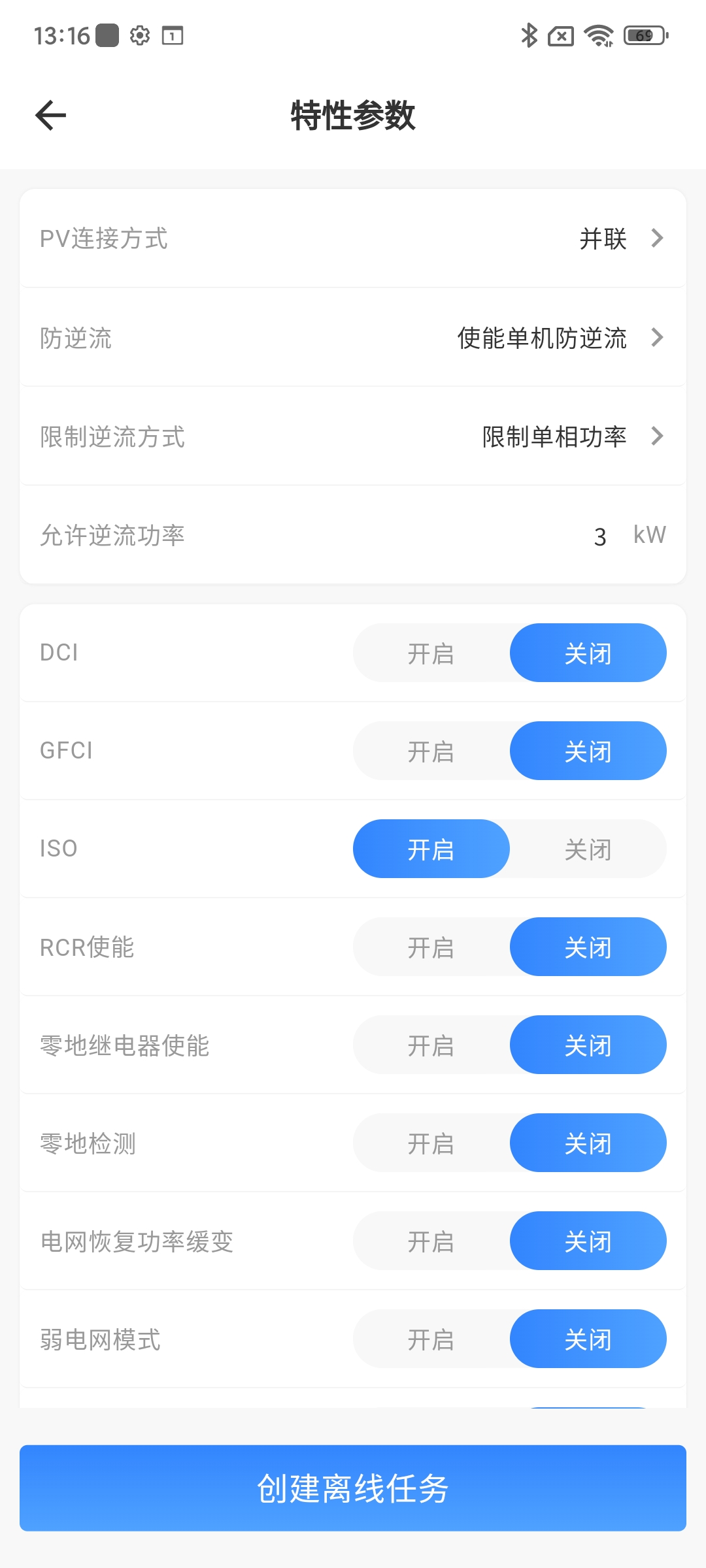
Task: Enable RCR使能 with 开启
Action: (x=431, y=947)
